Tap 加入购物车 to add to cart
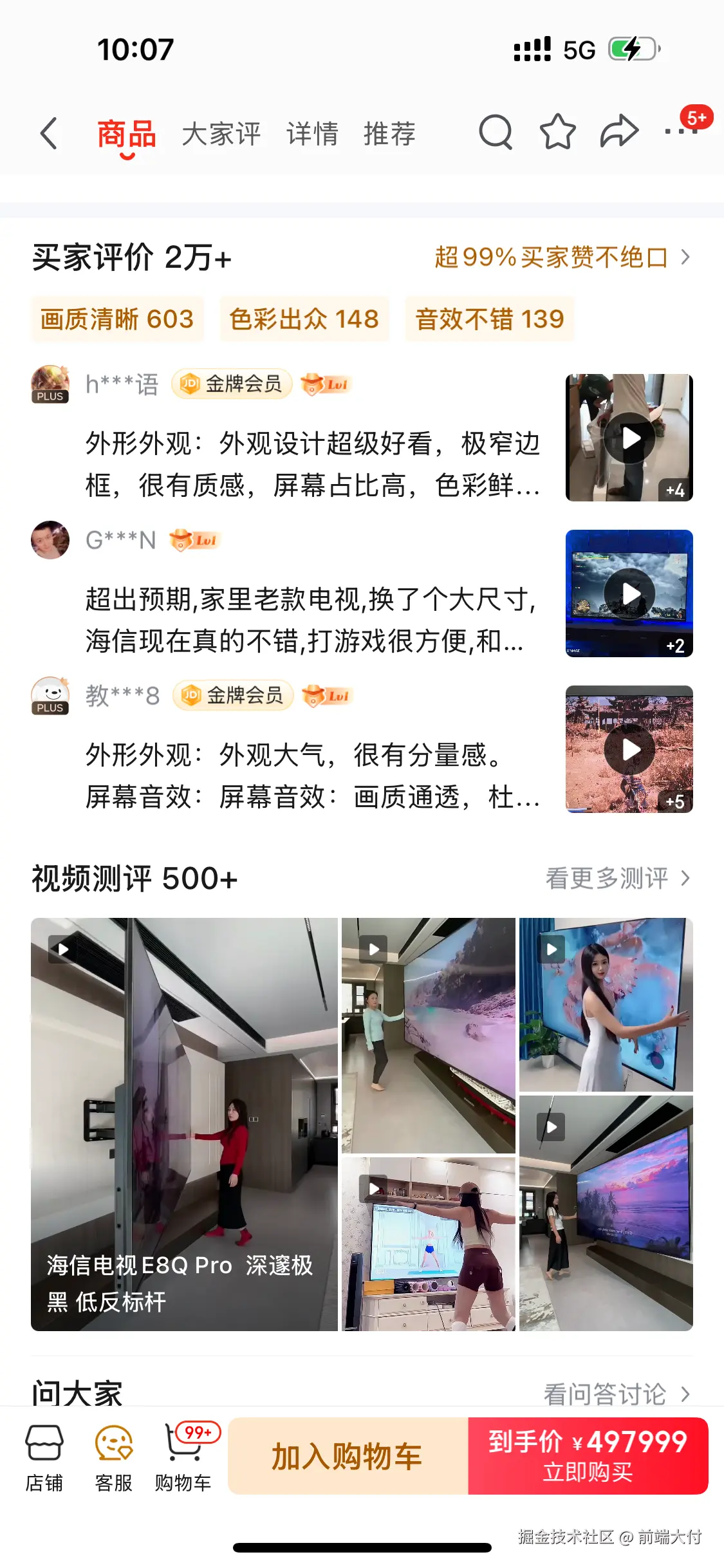The height and width of the screenshot is (1568, 724). tap(348, 1456)
